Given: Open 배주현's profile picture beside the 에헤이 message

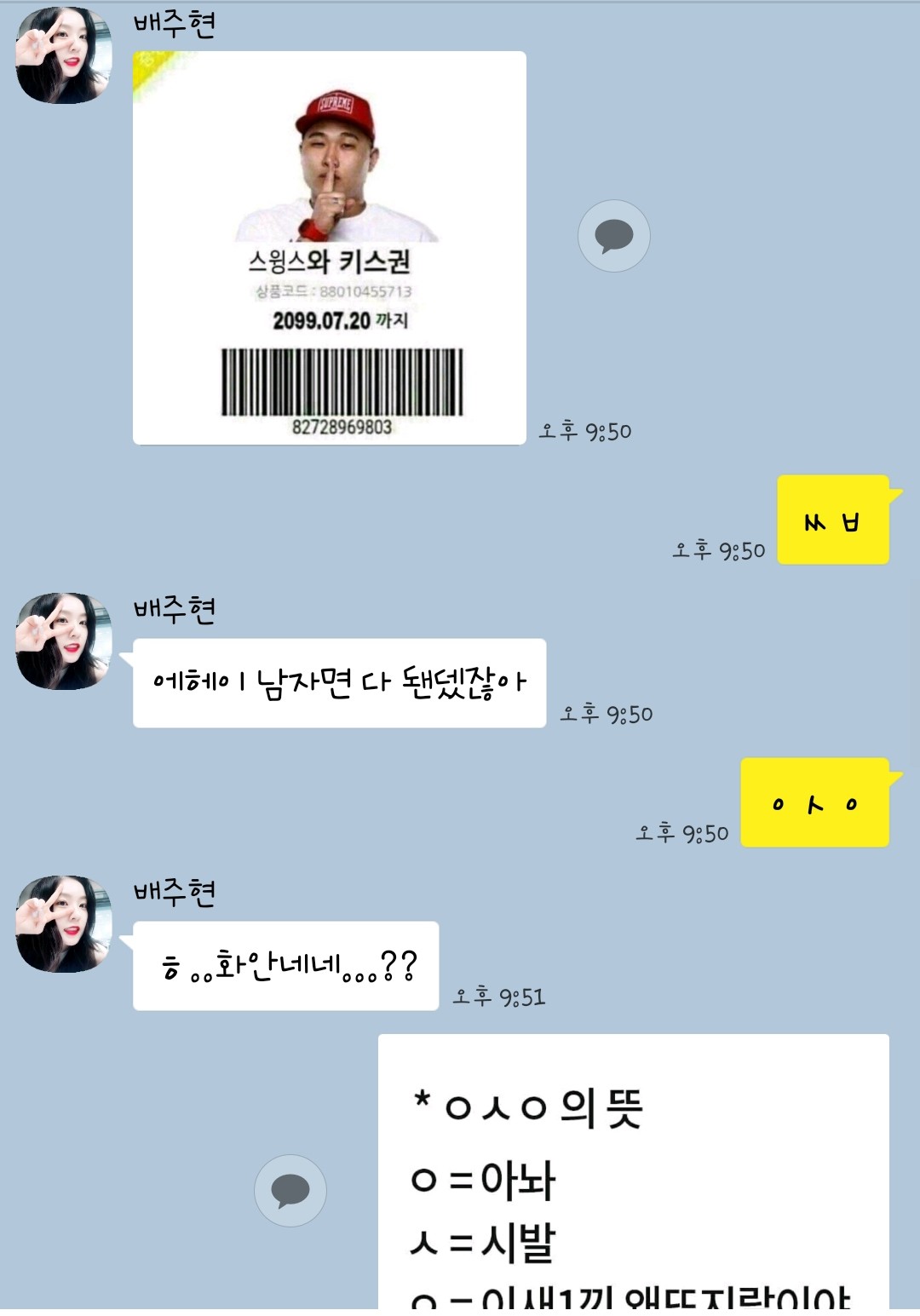Looking at the screenshot, I should point(64,641).
